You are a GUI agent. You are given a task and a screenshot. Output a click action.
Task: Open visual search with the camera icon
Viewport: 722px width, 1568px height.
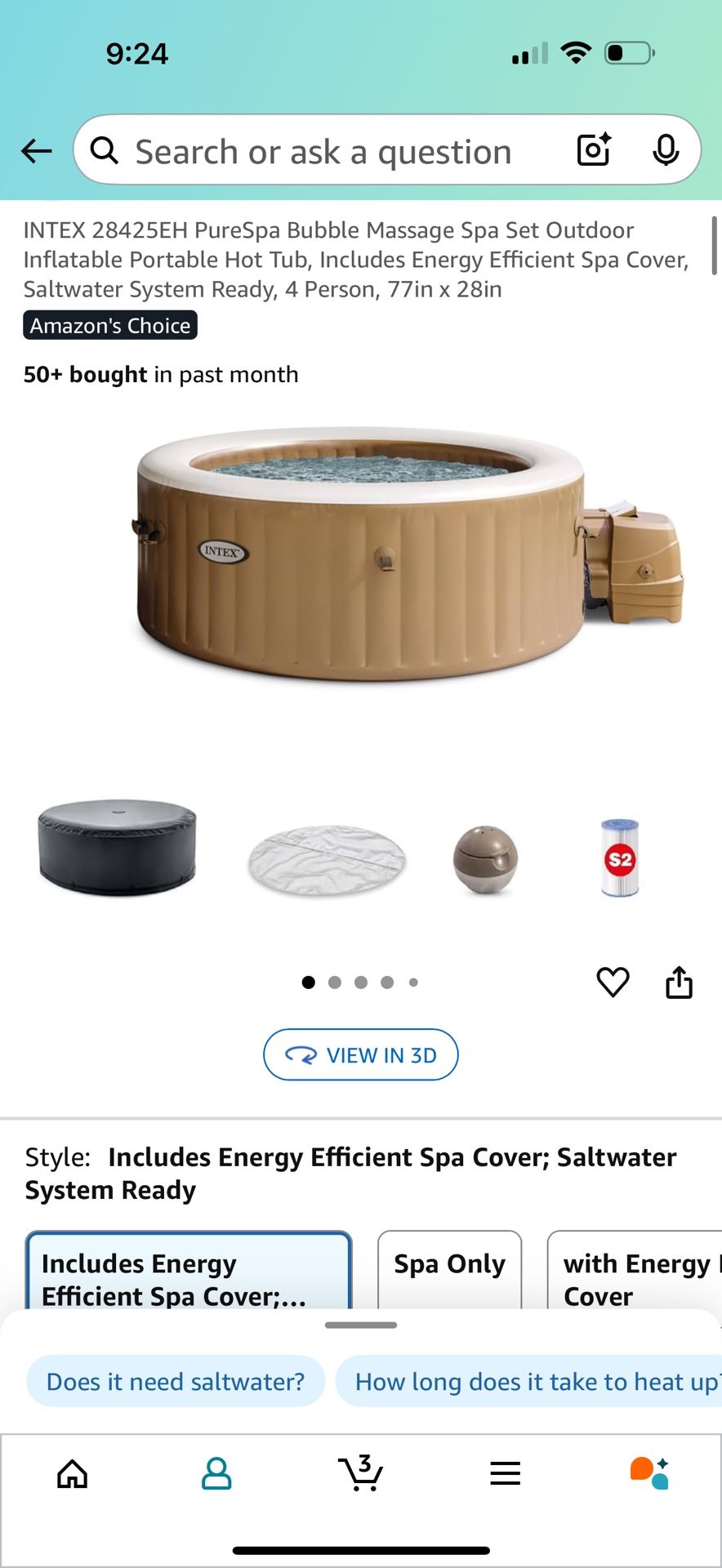click(593, 150)
